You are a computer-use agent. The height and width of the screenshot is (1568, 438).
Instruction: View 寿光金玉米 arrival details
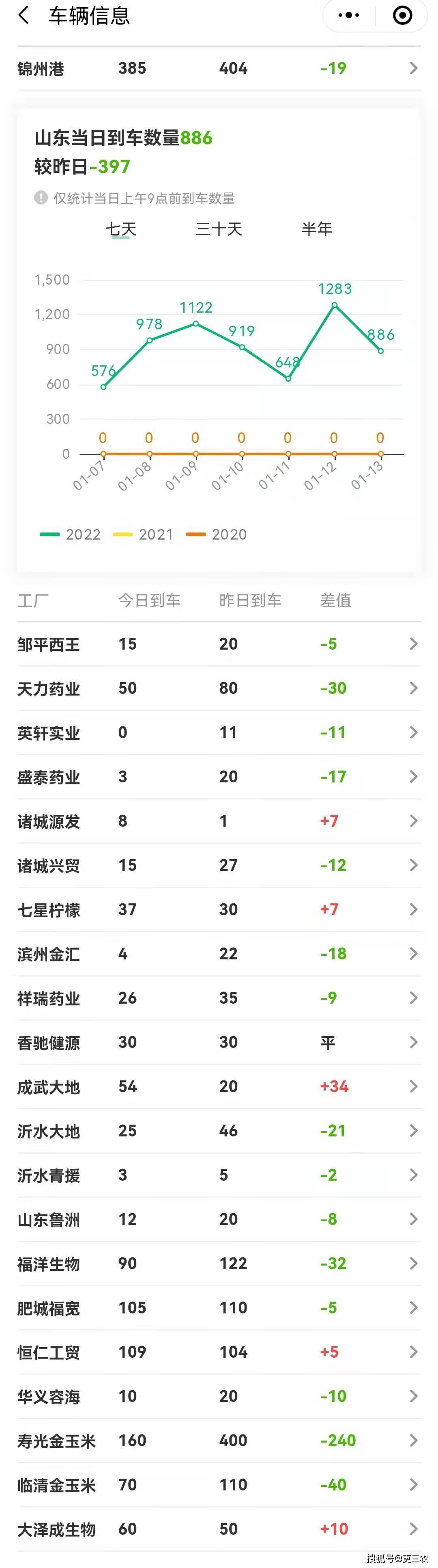click(x=219, y=1441)
